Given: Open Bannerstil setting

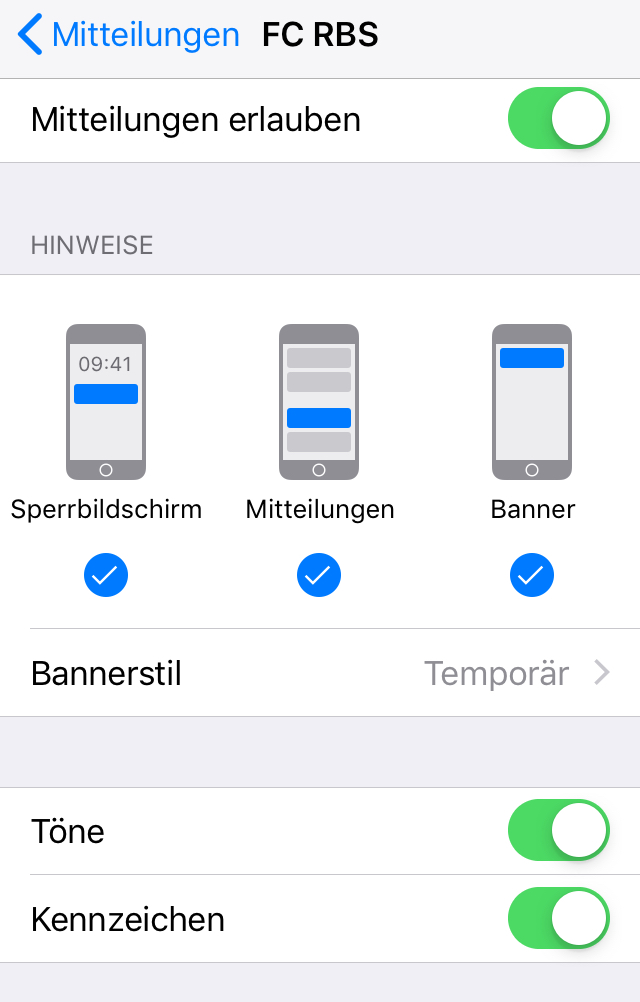Looking at the screenshot, I should 320,673.
